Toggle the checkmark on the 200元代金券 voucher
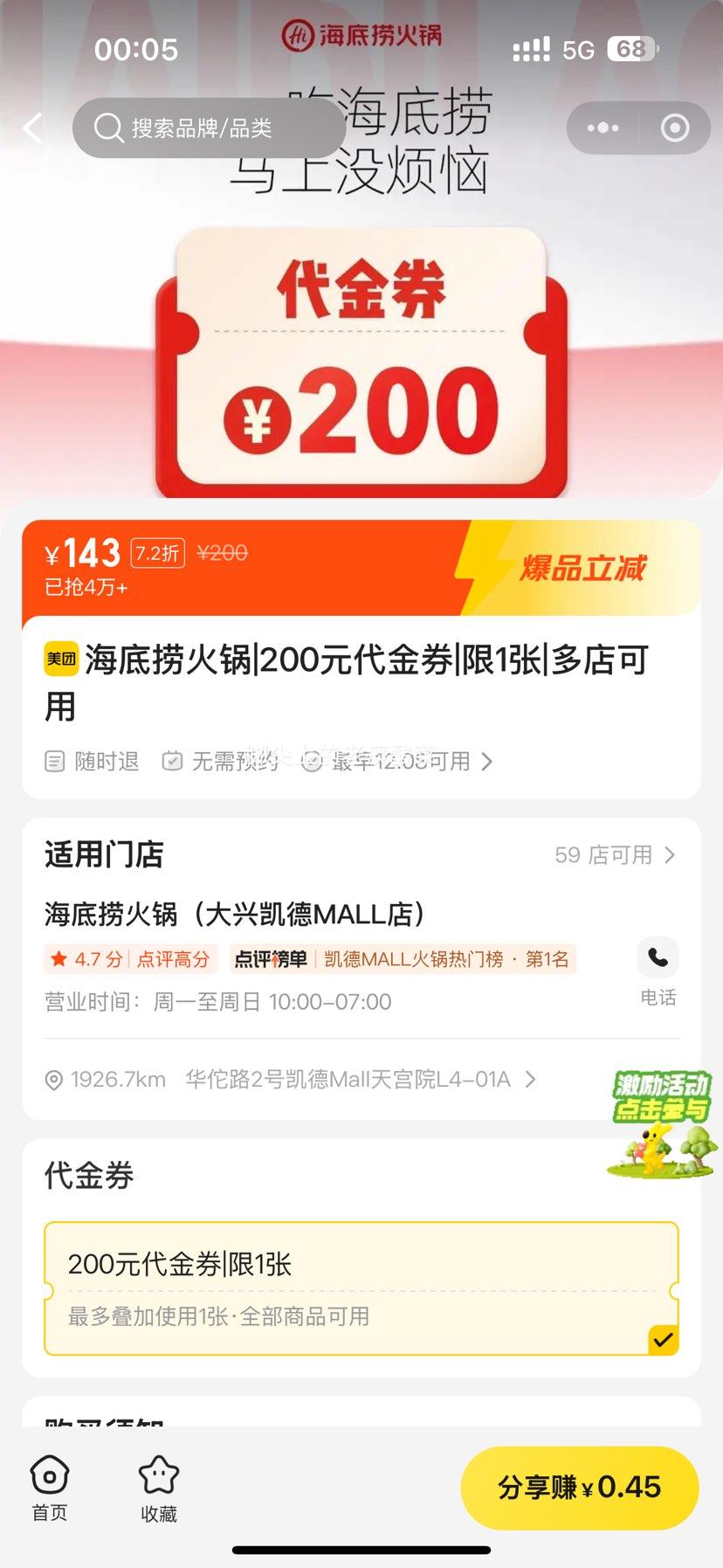 click(x=663, y=1339)
